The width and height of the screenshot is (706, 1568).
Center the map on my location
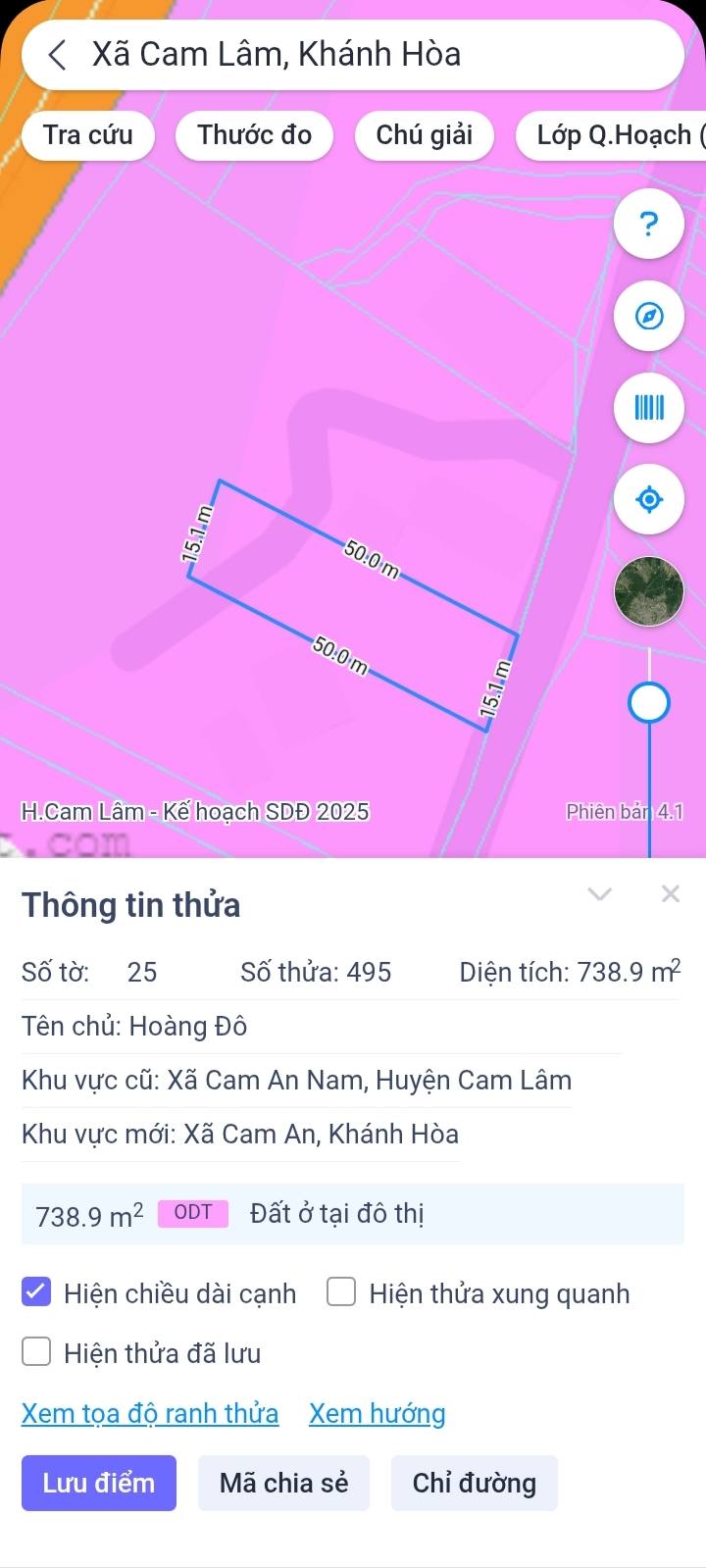point(648,499)
